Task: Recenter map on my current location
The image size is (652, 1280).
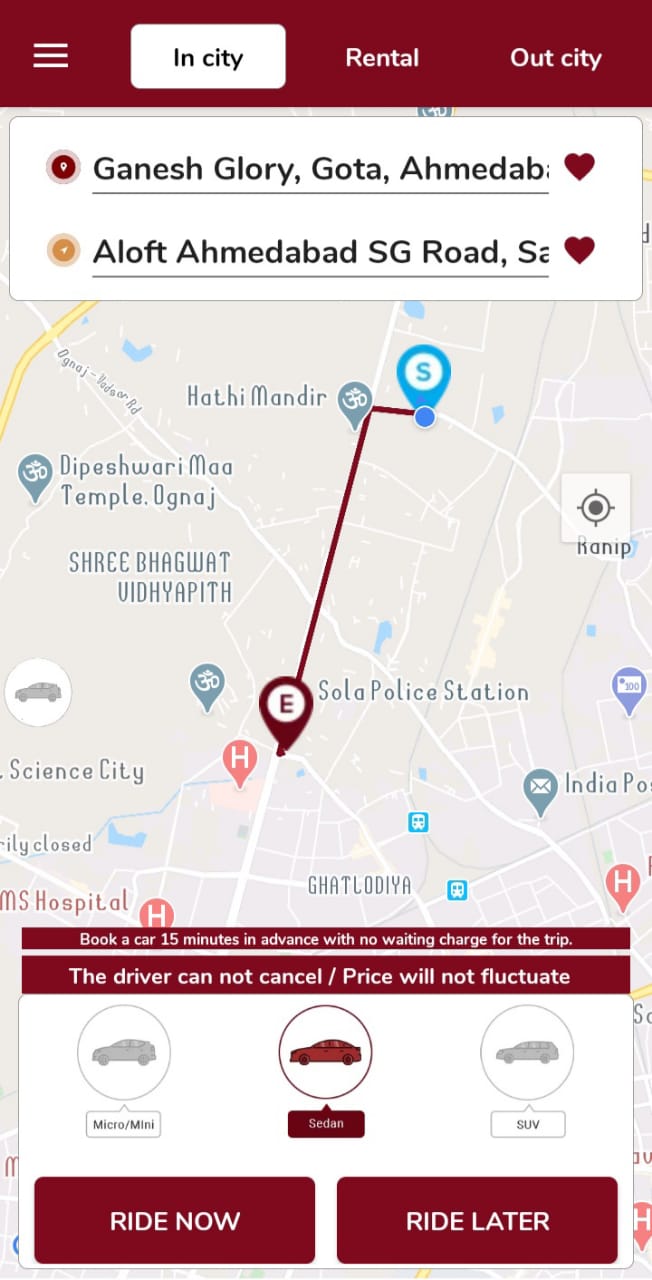Action: (x=596, y=508)
